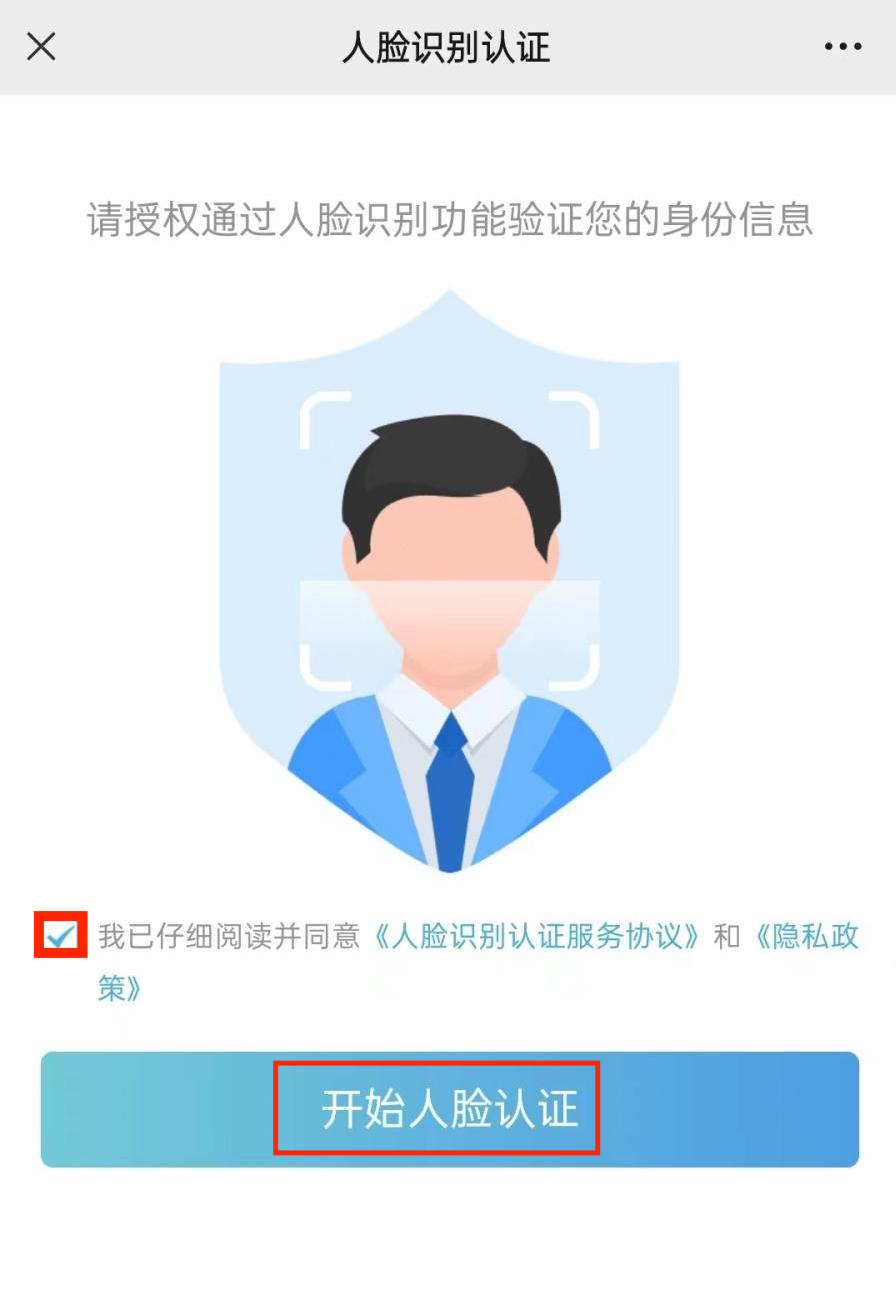Viewport: 896px width, 1293px height.
Task: Tap 开始人脸认证 button
Action: click(x=449, y=1109)
